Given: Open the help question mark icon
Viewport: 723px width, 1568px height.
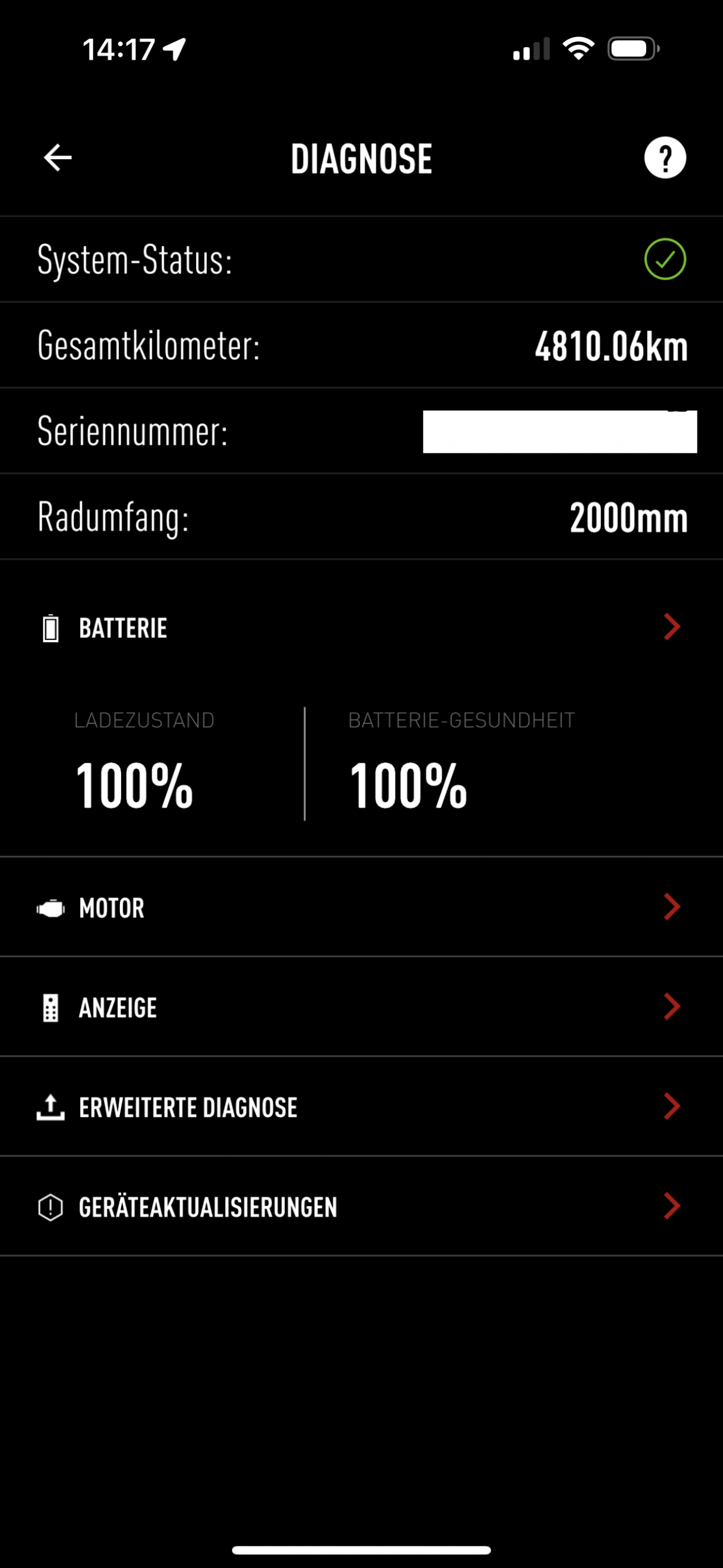Looking at the screenshot, I should (x=664, y=158).
